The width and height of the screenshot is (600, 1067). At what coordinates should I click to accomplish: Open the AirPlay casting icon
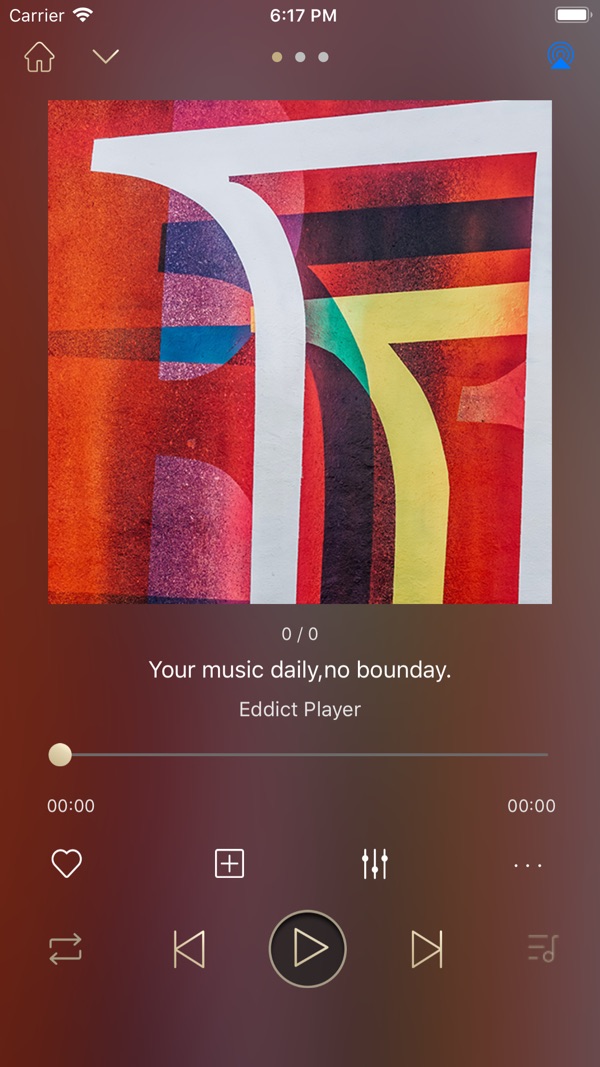(561, 56)
